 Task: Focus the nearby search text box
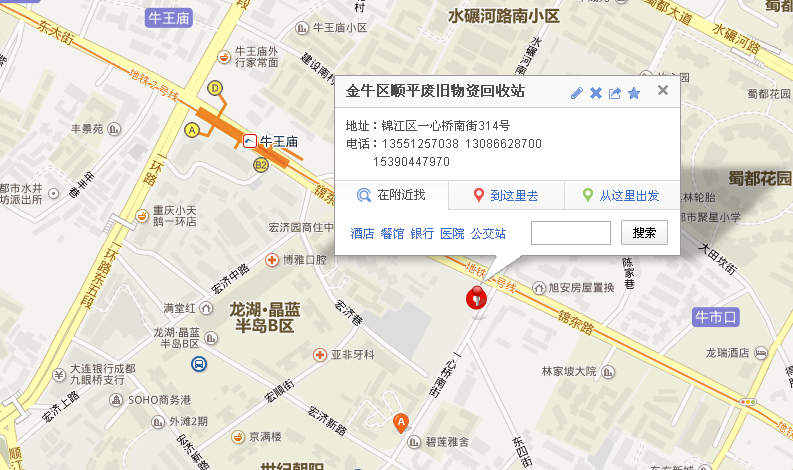point(570,233)
